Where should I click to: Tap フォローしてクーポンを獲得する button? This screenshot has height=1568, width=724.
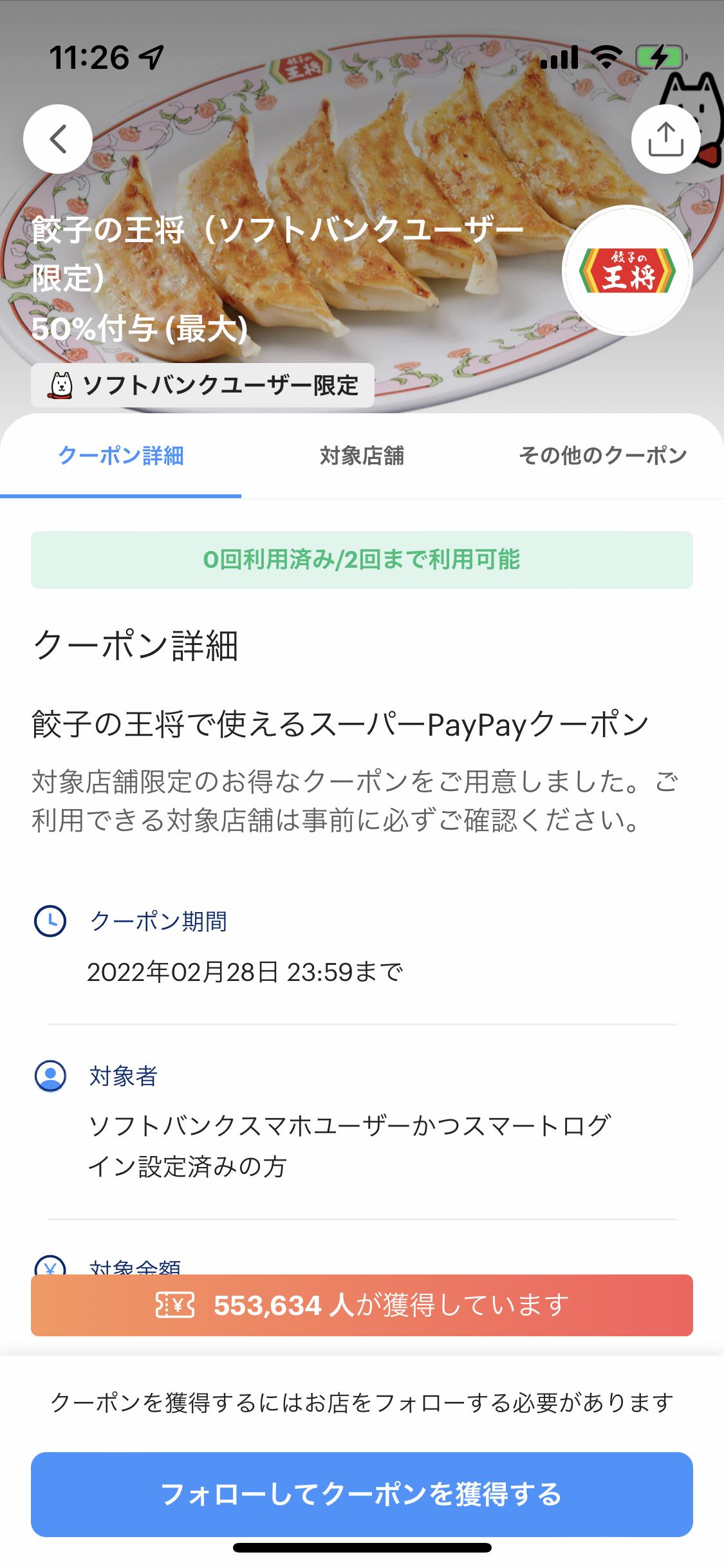coord(362,1495)
